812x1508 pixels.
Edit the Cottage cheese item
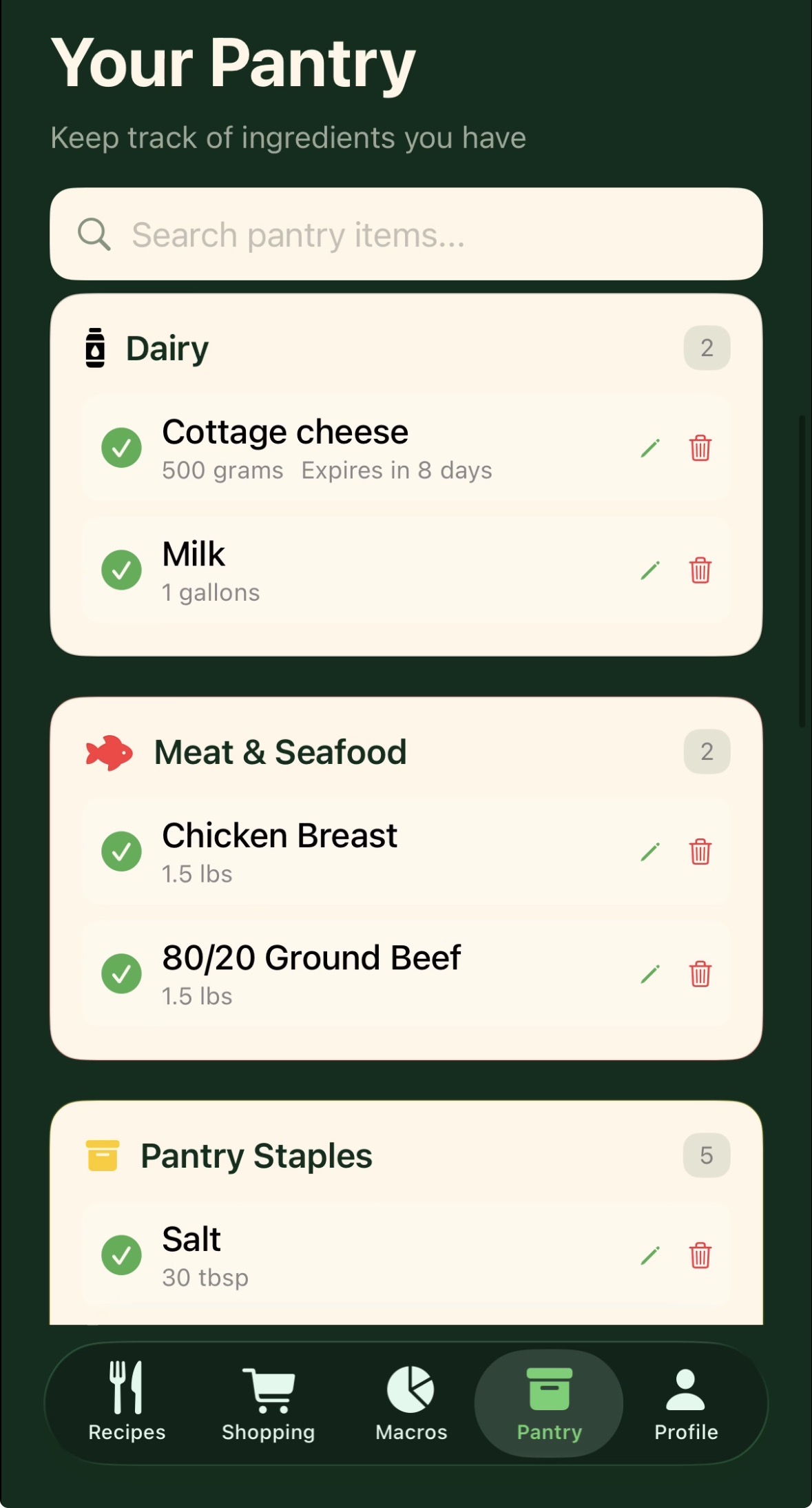[x=650, y=448]
